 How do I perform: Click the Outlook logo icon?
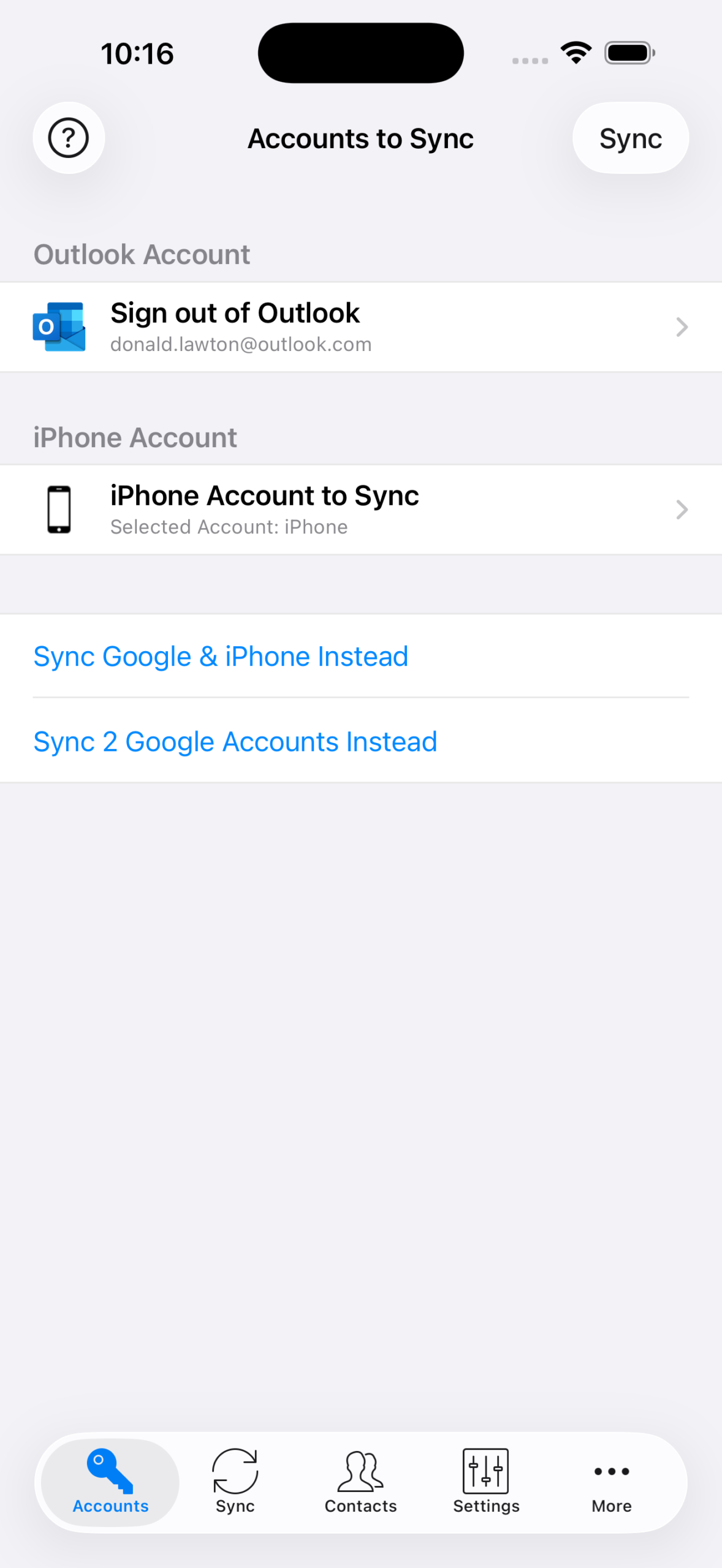[59, 326]
